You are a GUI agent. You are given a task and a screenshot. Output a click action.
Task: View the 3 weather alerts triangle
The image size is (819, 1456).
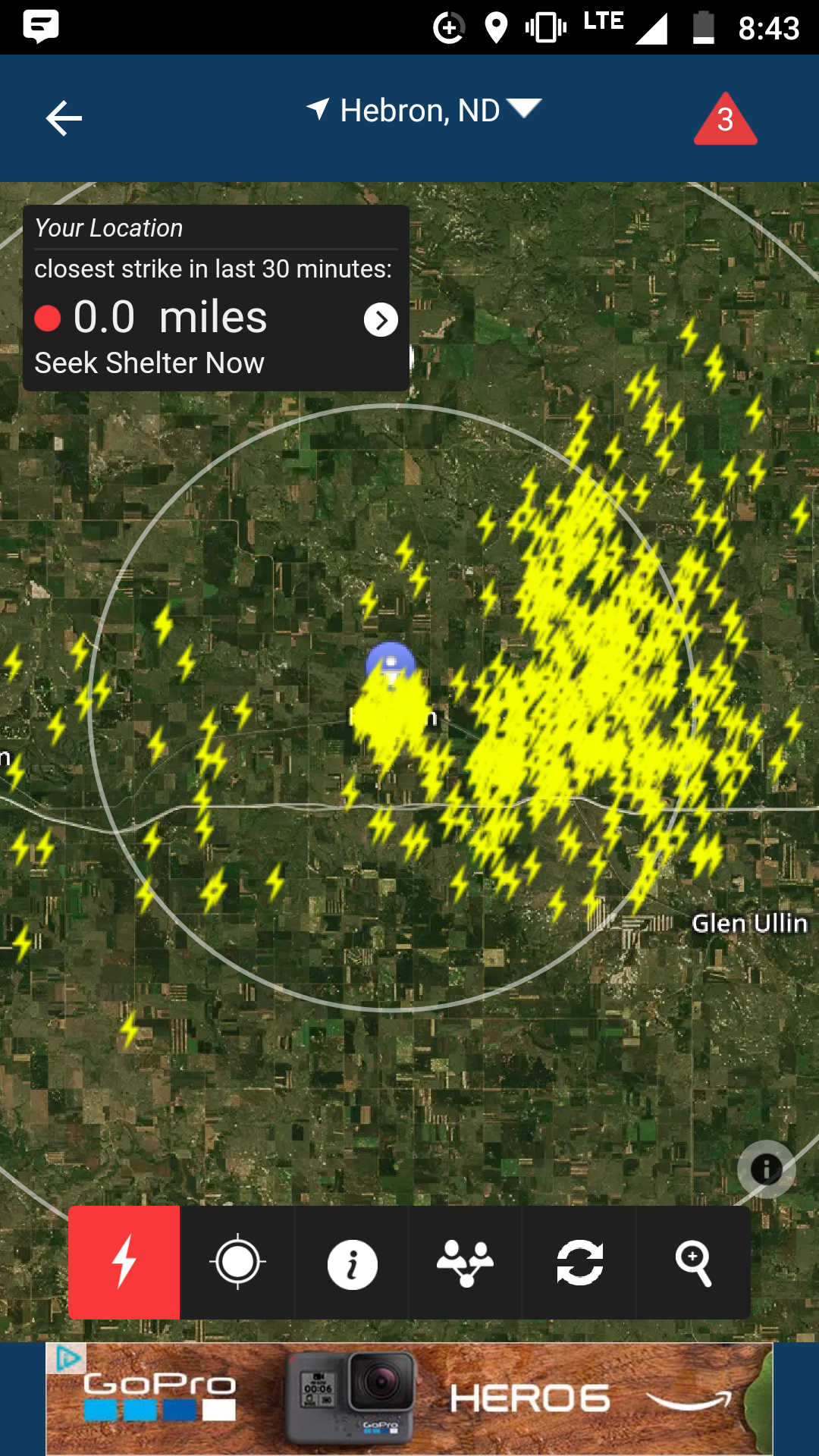pos(726,118)
